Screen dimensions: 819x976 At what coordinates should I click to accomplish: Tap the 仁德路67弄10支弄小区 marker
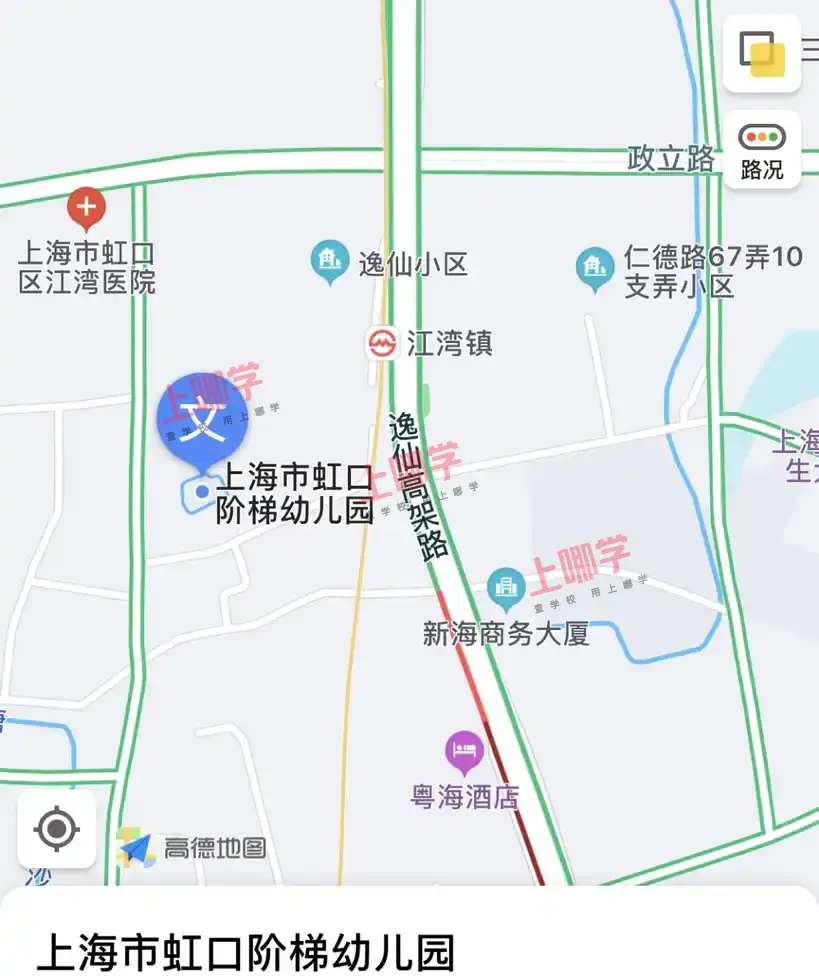595,267
